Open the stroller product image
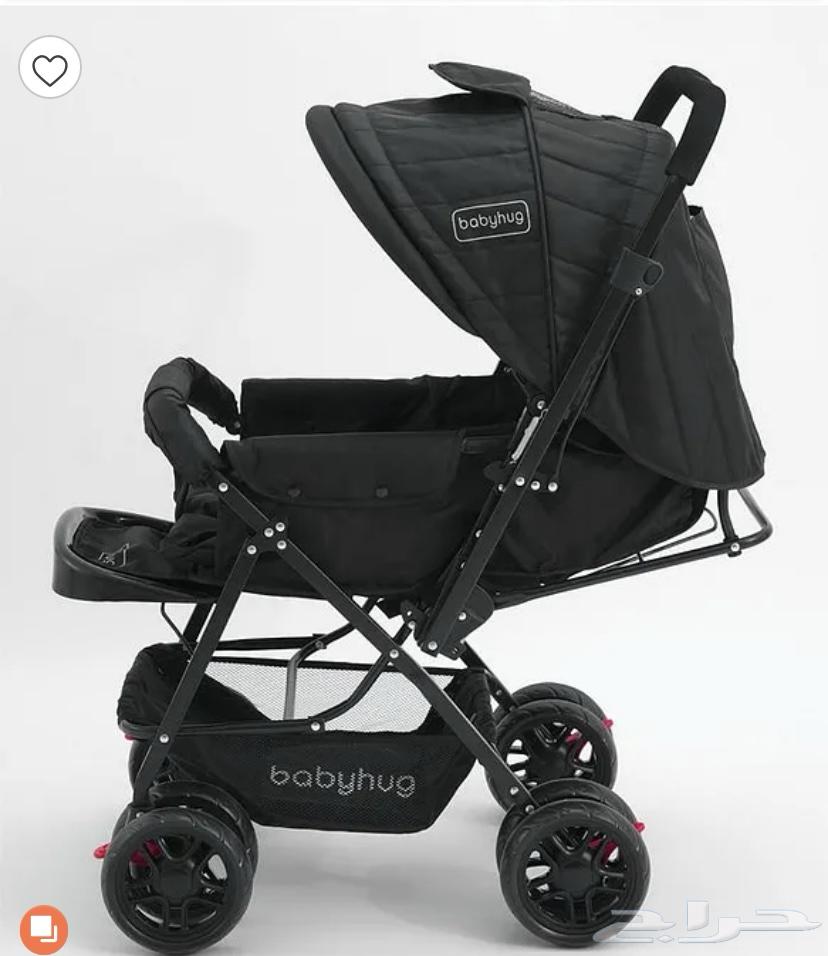The width and height of the screenshot is (828, 956). [420, 480]
